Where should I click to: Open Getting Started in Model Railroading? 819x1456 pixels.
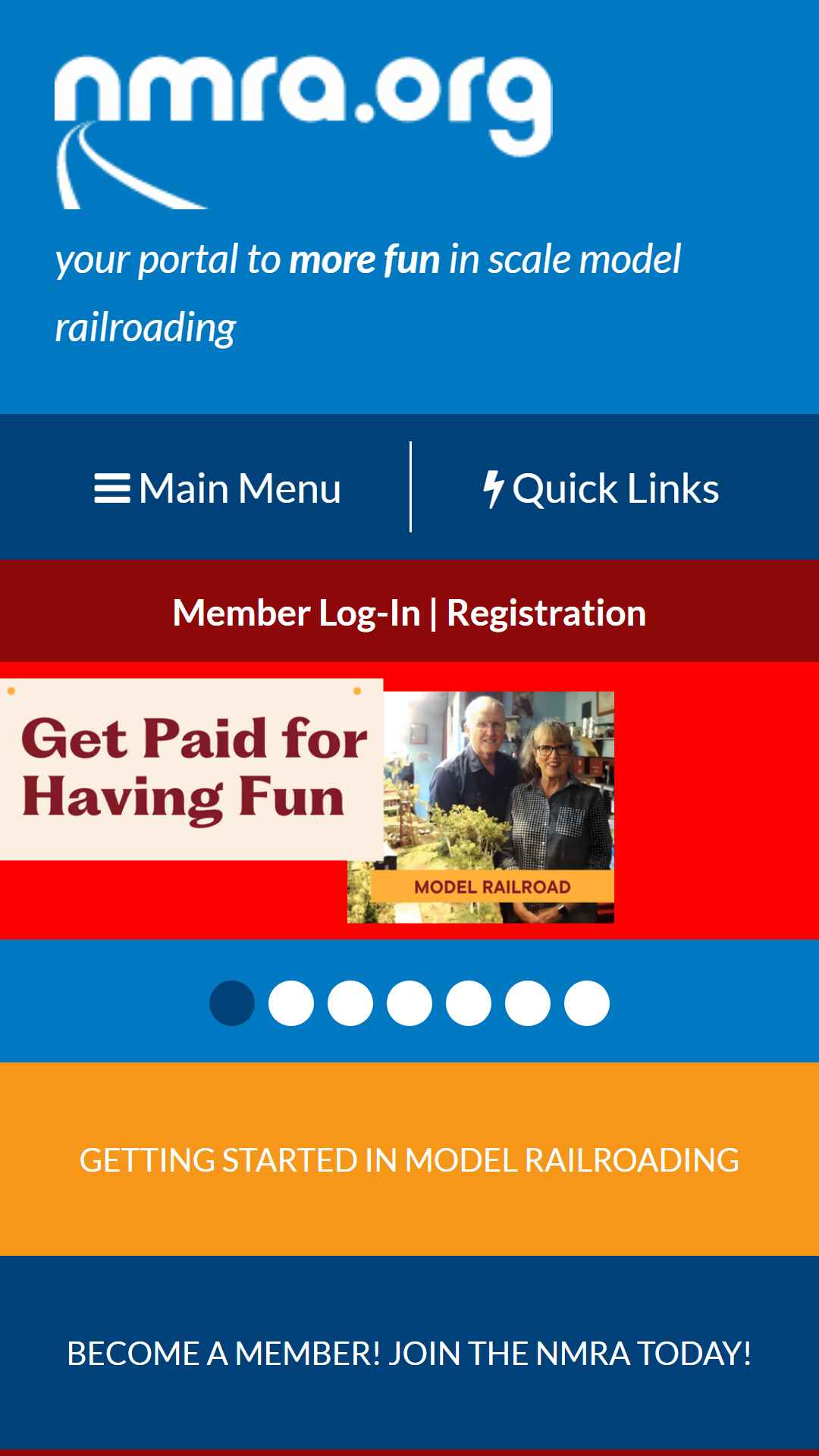pos(409,1159)
